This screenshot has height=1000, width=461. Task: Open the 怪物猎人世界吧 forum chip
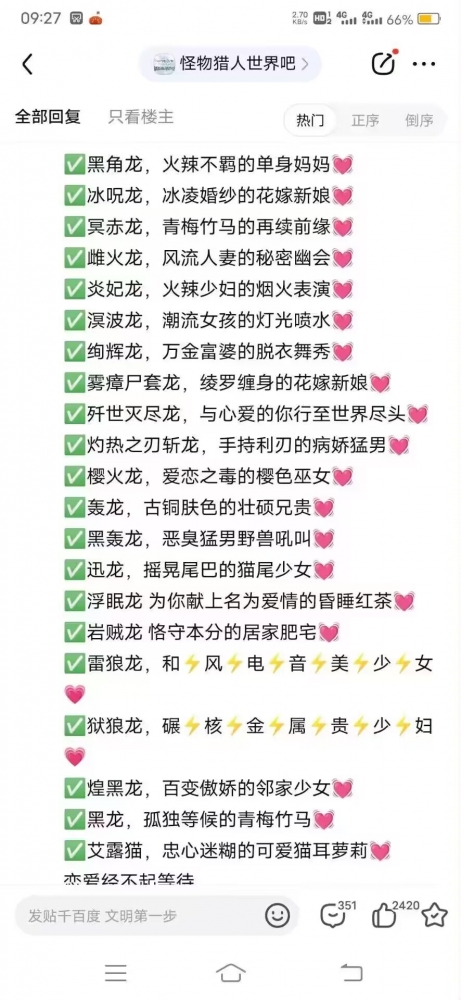(x=231, y=64)
